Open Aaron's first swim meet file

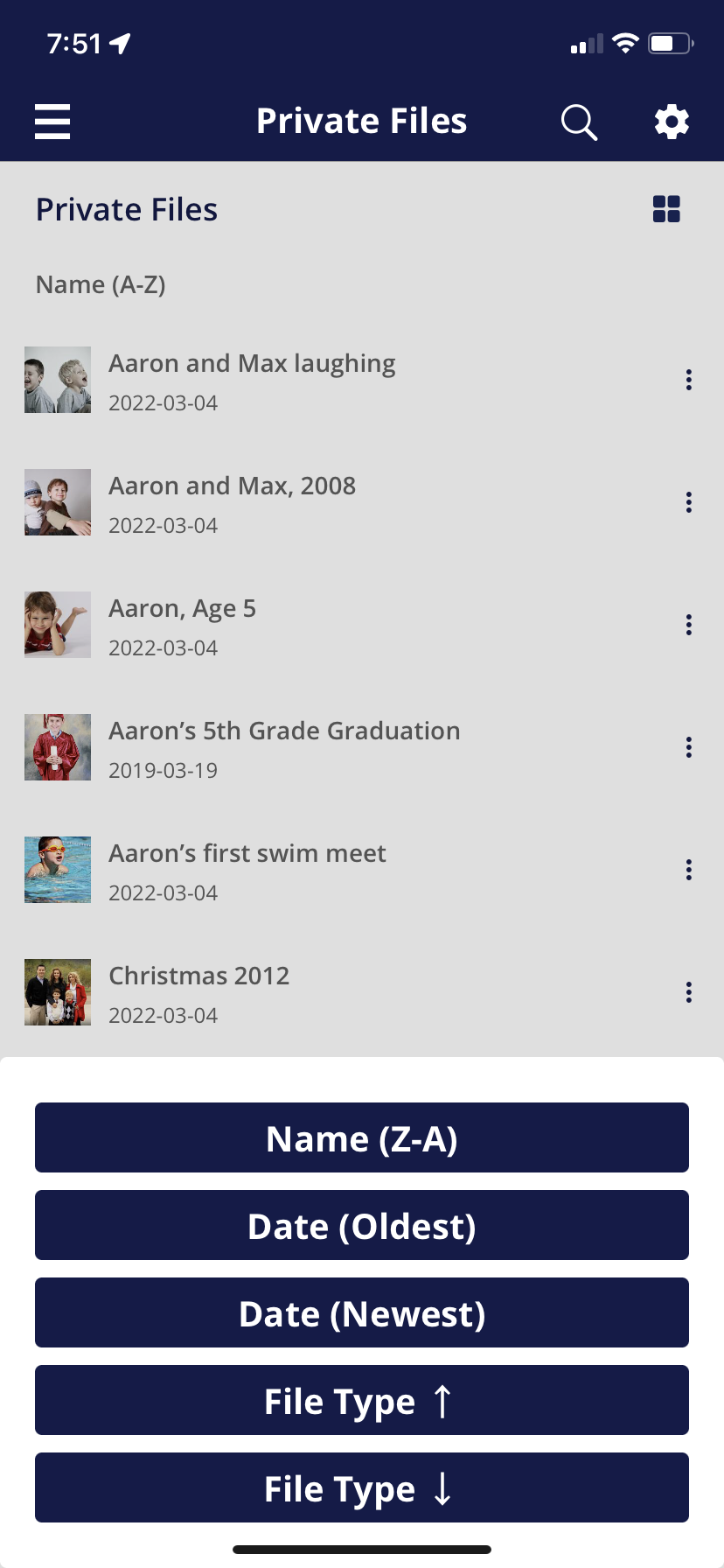coord(247,854)
